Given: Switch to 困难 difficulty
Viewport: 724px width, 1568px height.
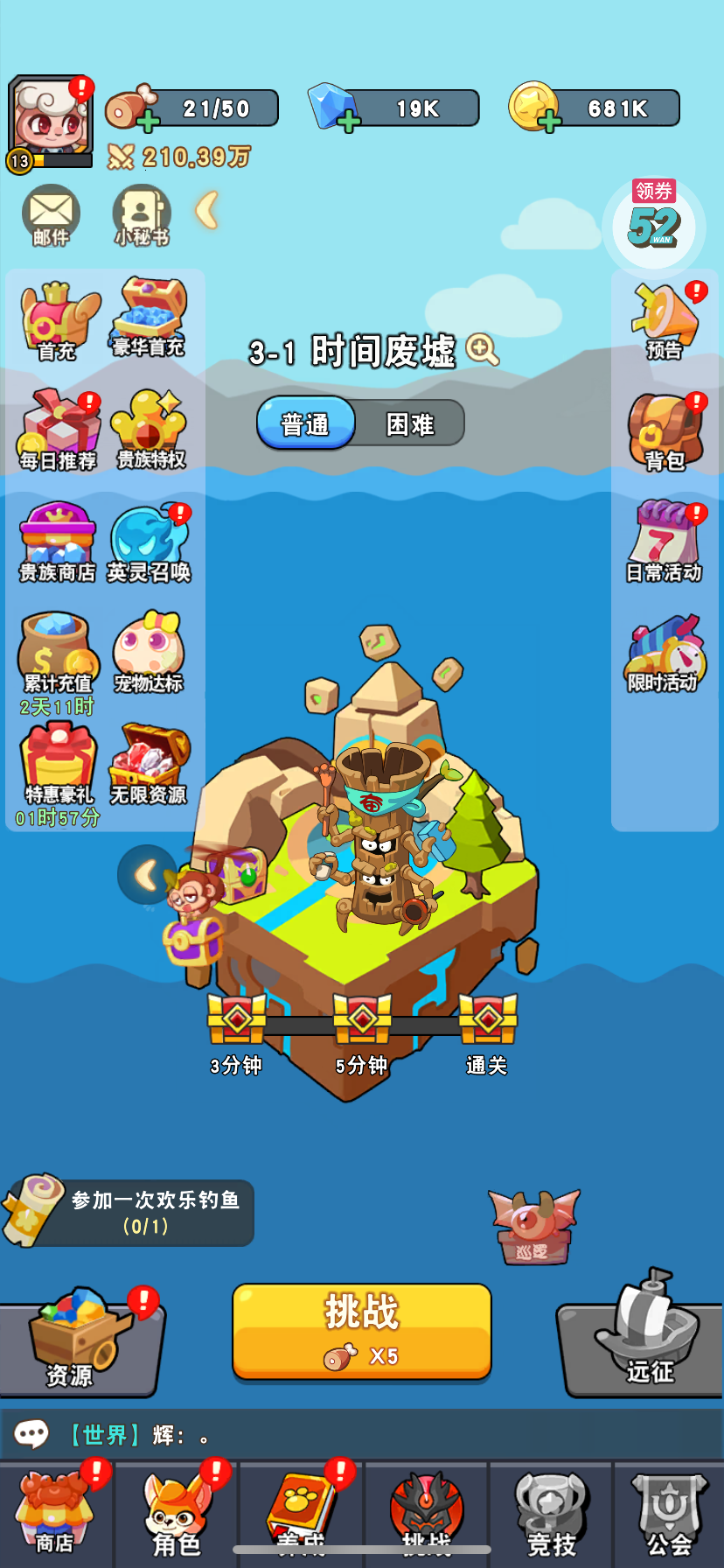Looking at the screenshot, I should click(x=410, y=424).
